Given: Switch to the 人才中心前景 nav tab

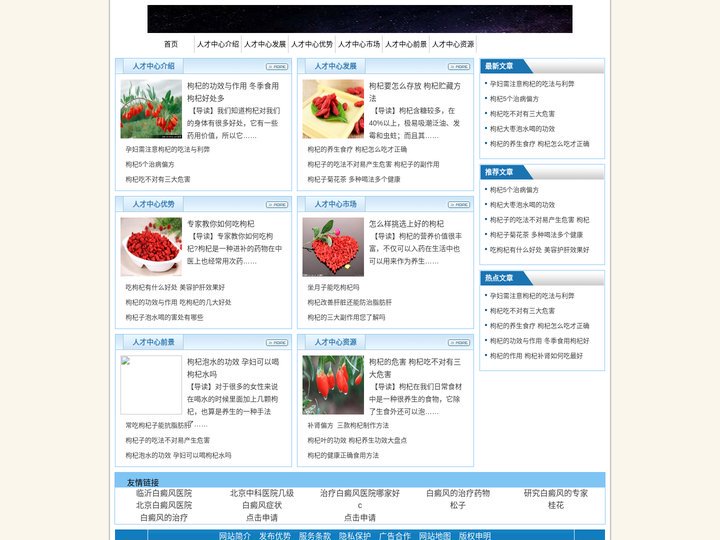Looking at the screenshot, I should pyautogui.click(x=405, y=44).
